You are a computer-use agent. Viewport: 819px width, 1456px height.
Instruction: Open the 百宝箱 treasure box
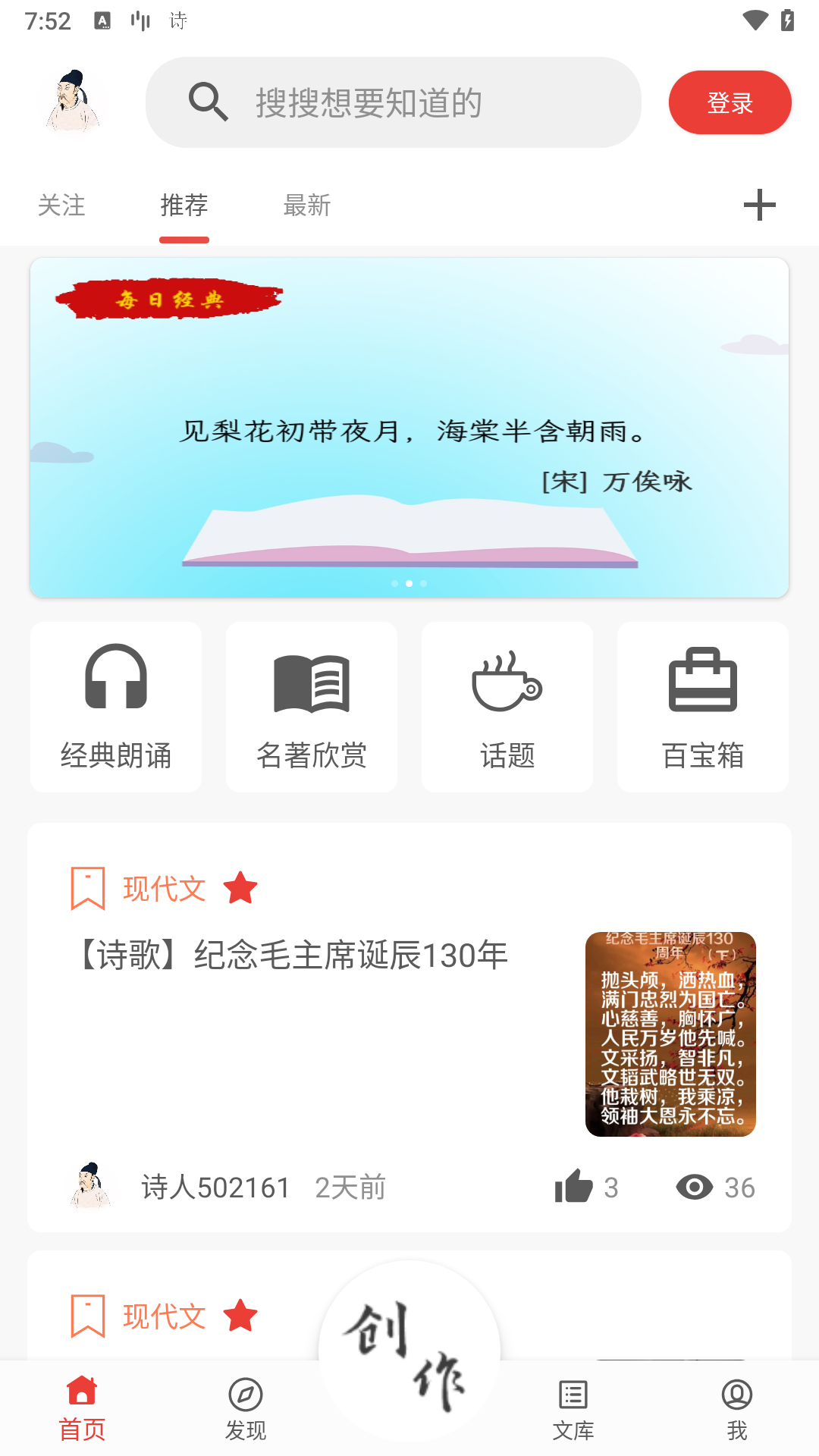coord(702,706)
